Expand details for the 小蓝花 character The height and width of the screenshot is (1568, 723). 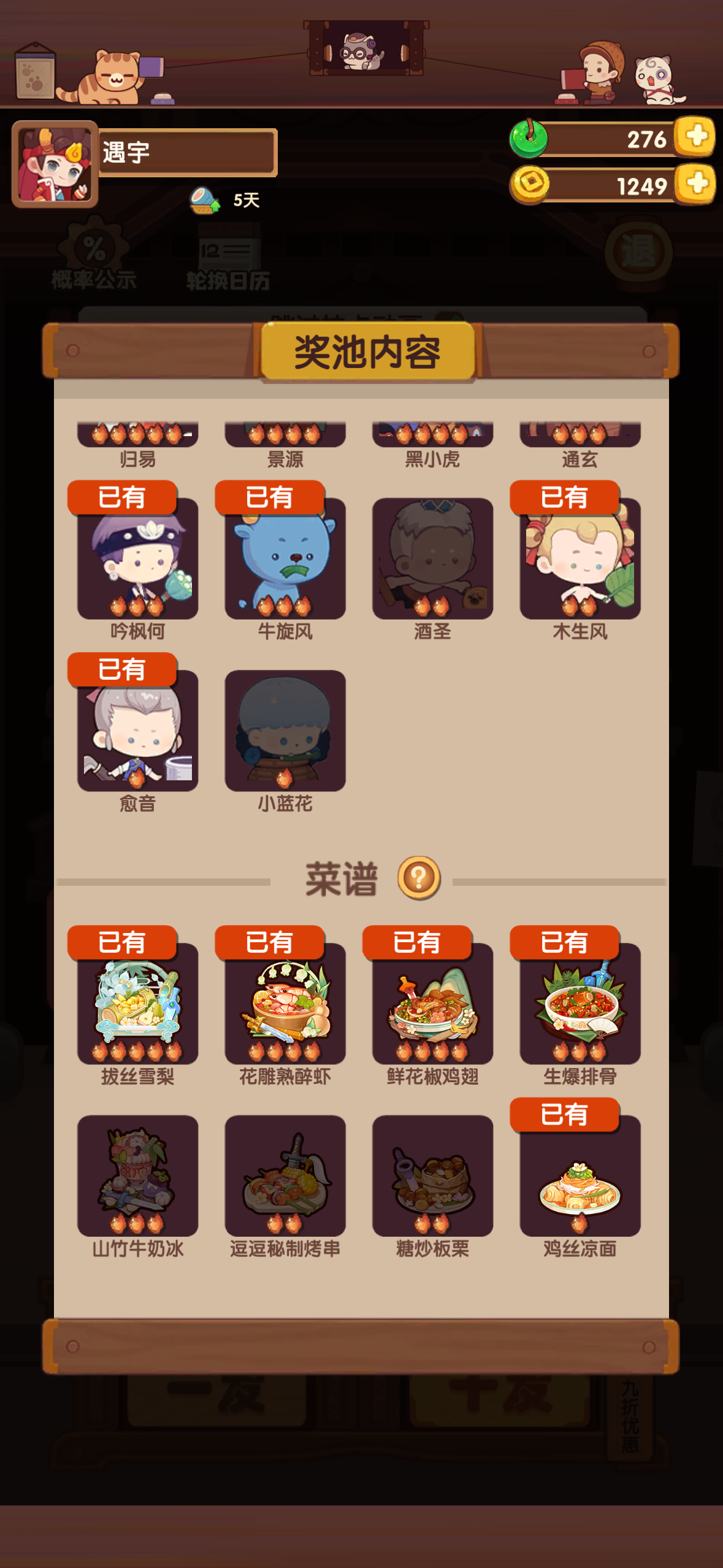click(285, 730)
